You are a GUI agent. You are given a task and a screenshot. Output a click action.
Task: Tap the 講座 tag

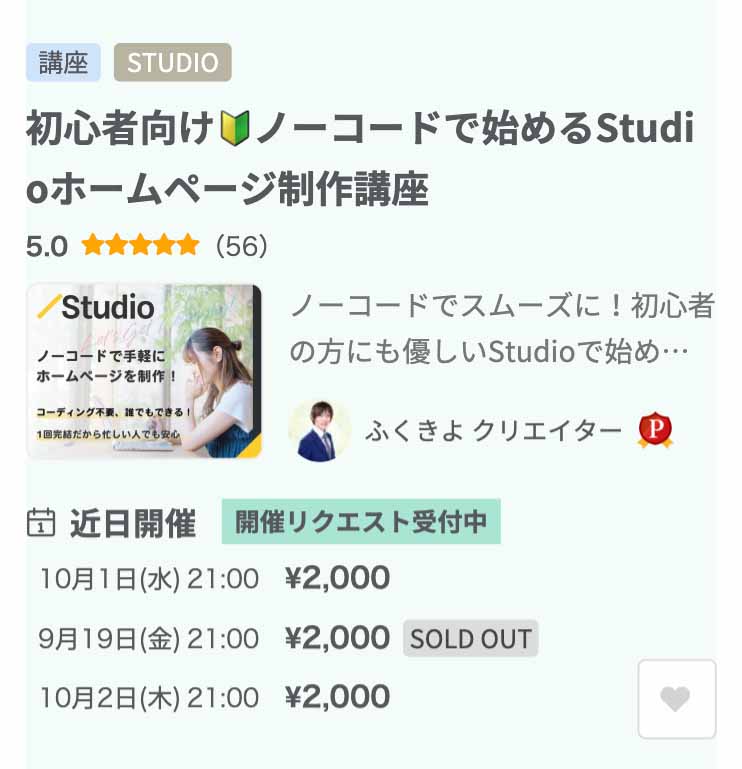pos(63,63)
